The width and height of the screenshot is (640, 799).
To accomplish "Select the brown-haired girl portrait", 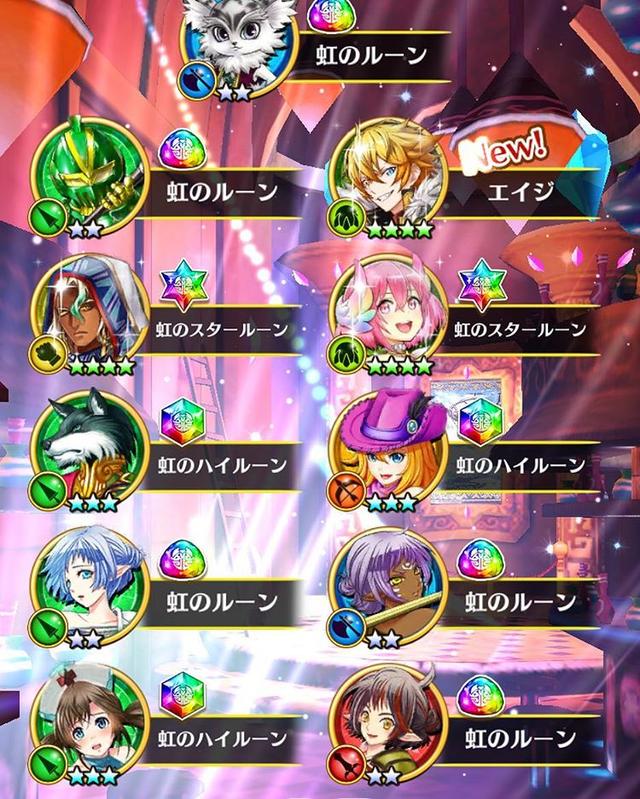I will [x=89, y=722].
